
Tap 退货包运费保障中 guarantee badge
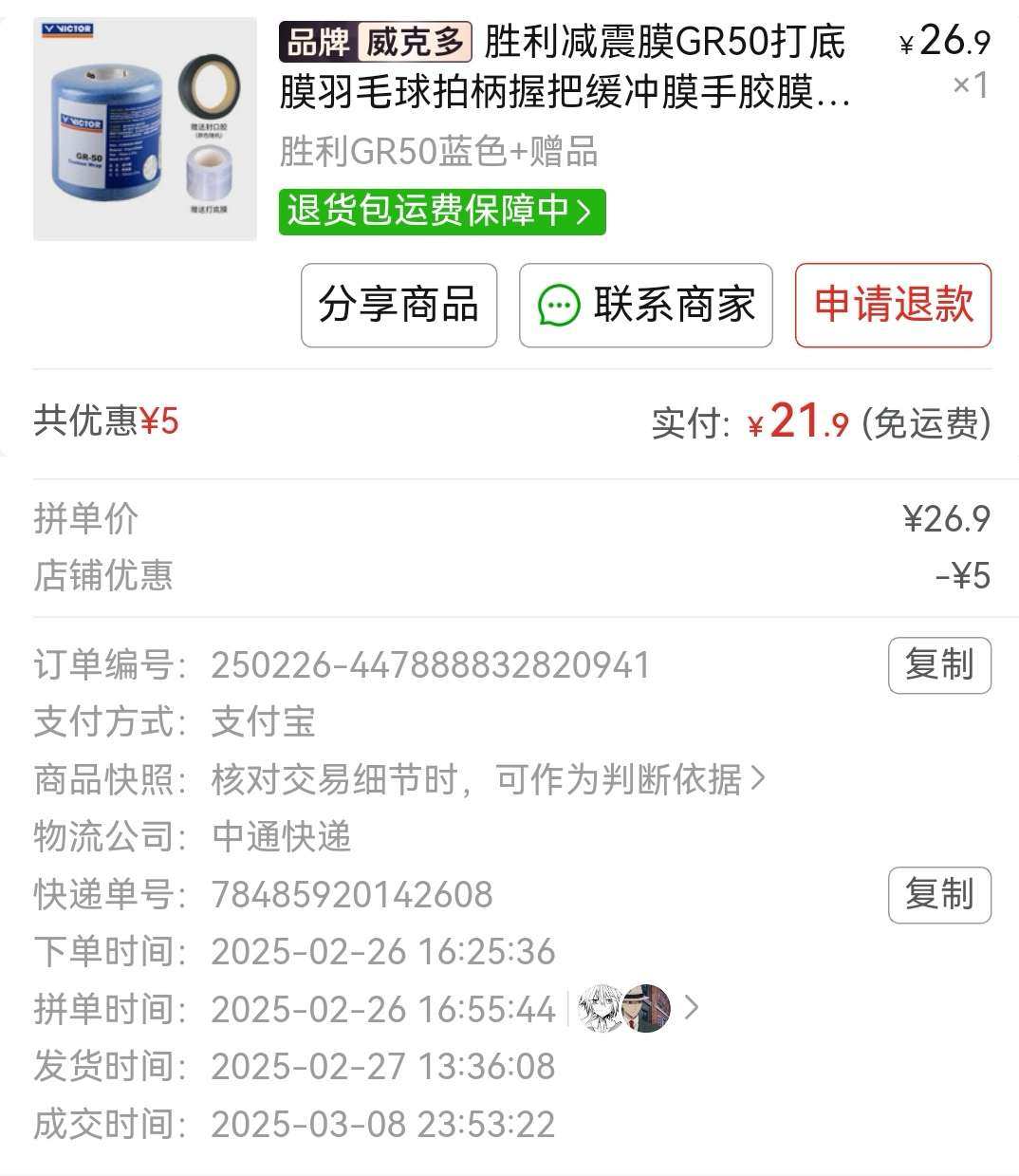click(x=441, y=211)
